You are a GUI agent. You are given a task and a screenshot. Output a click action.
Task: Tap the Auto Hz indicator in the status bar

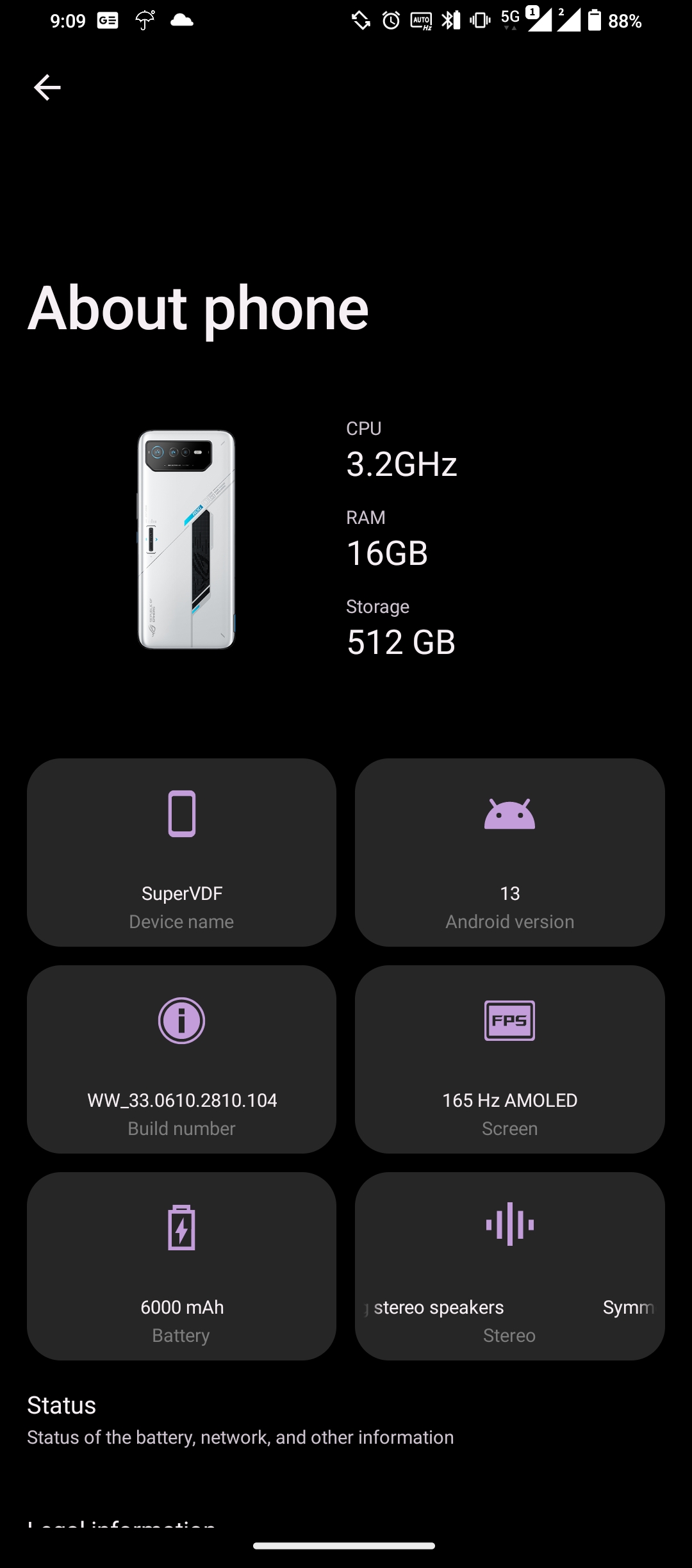pyautogui.click(x=421, y=21)
